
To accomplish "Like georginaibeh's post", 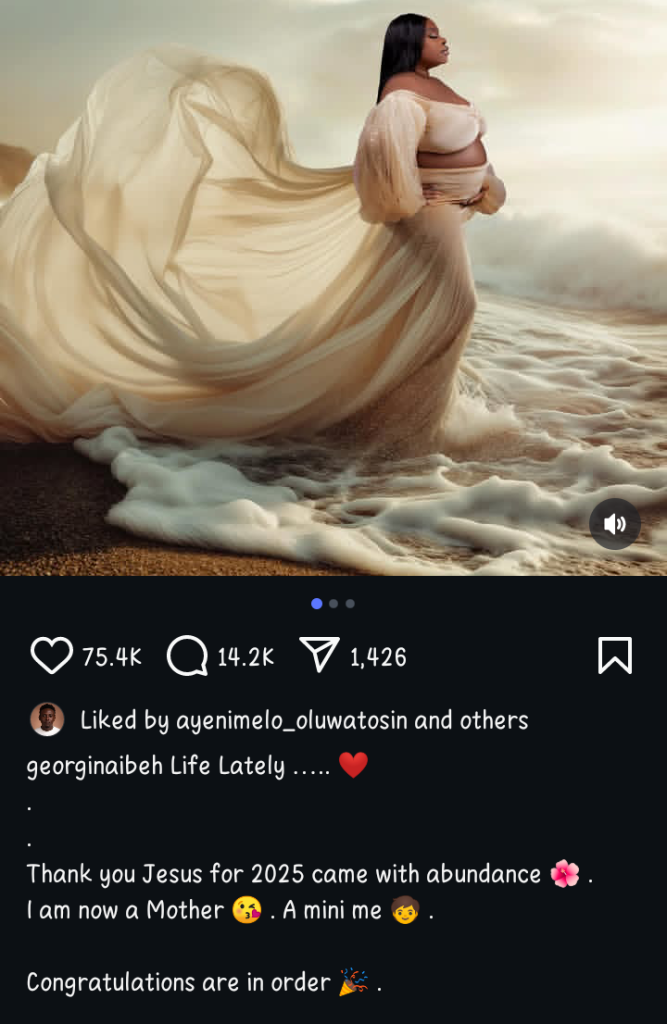I will (x=51, y=656).
